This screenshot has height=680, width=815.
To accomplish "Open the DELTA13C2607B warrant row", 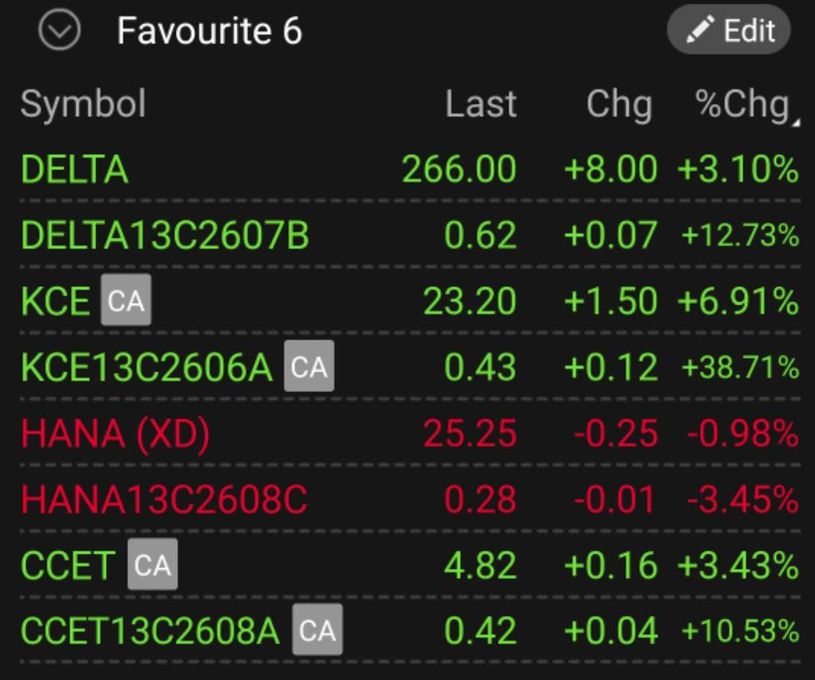I will click(165, 236).
